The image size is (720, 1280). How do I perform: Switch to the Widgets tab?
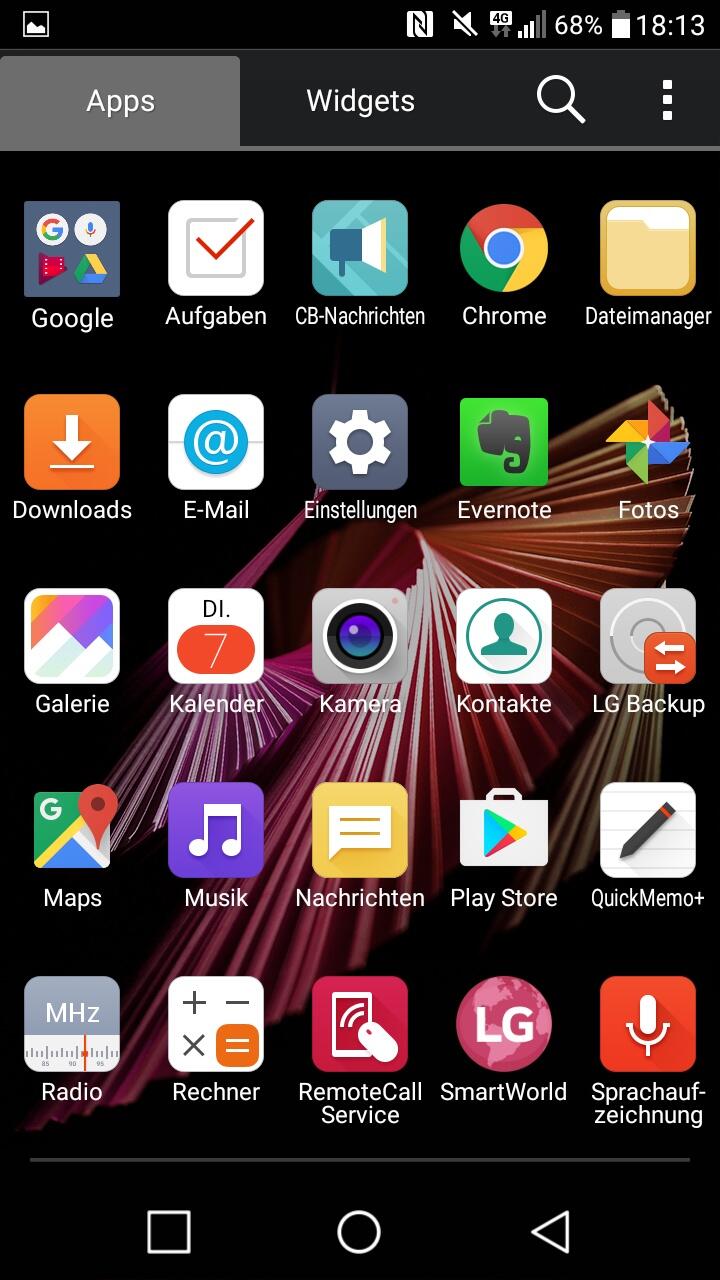[x=360, y=100]
